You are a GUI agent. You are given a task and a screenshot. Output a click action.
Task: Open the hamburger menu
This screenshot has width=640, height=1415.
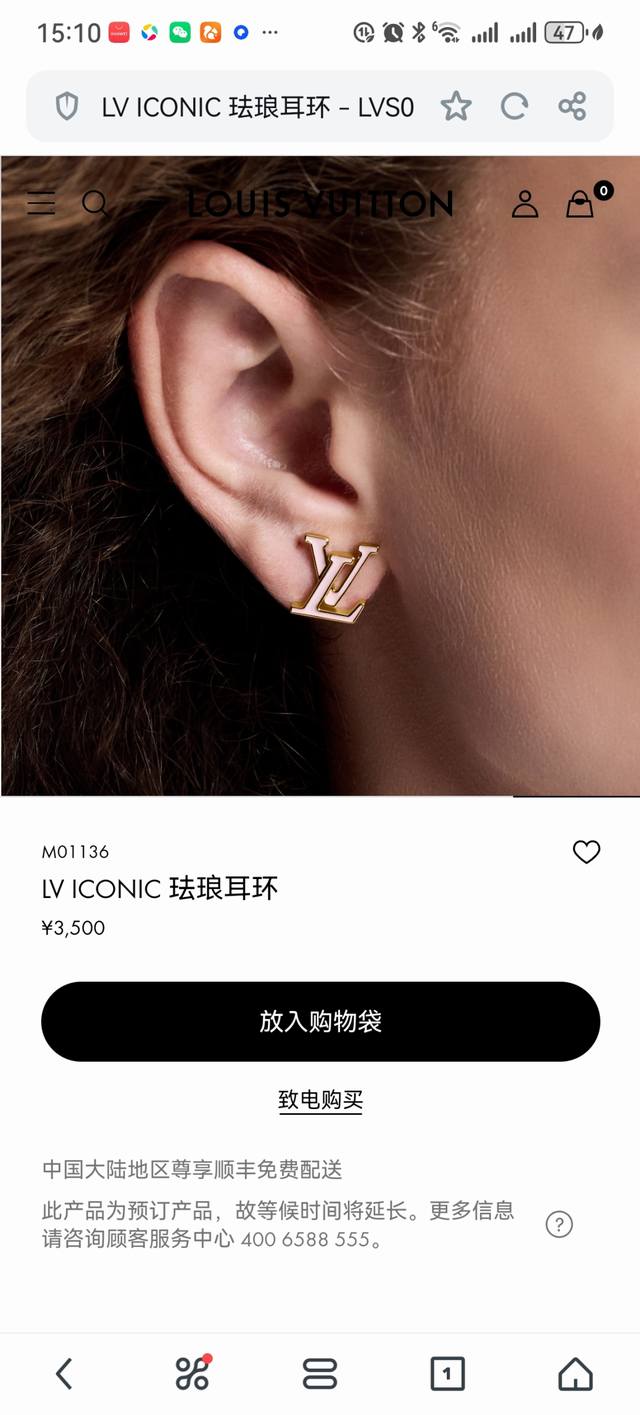41,203
